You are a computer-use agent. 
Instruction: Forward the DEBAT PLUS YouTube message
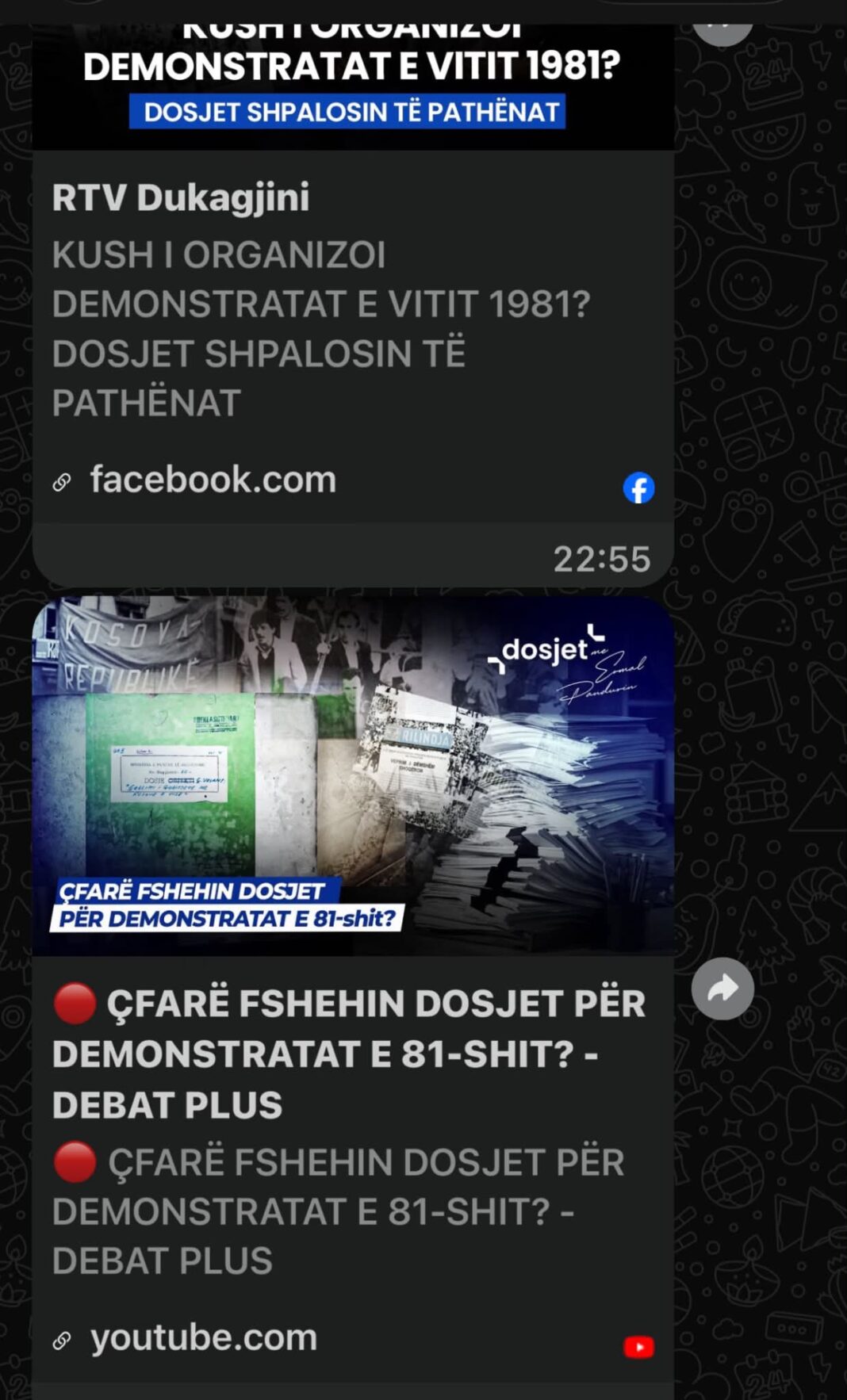pos(722,989)
